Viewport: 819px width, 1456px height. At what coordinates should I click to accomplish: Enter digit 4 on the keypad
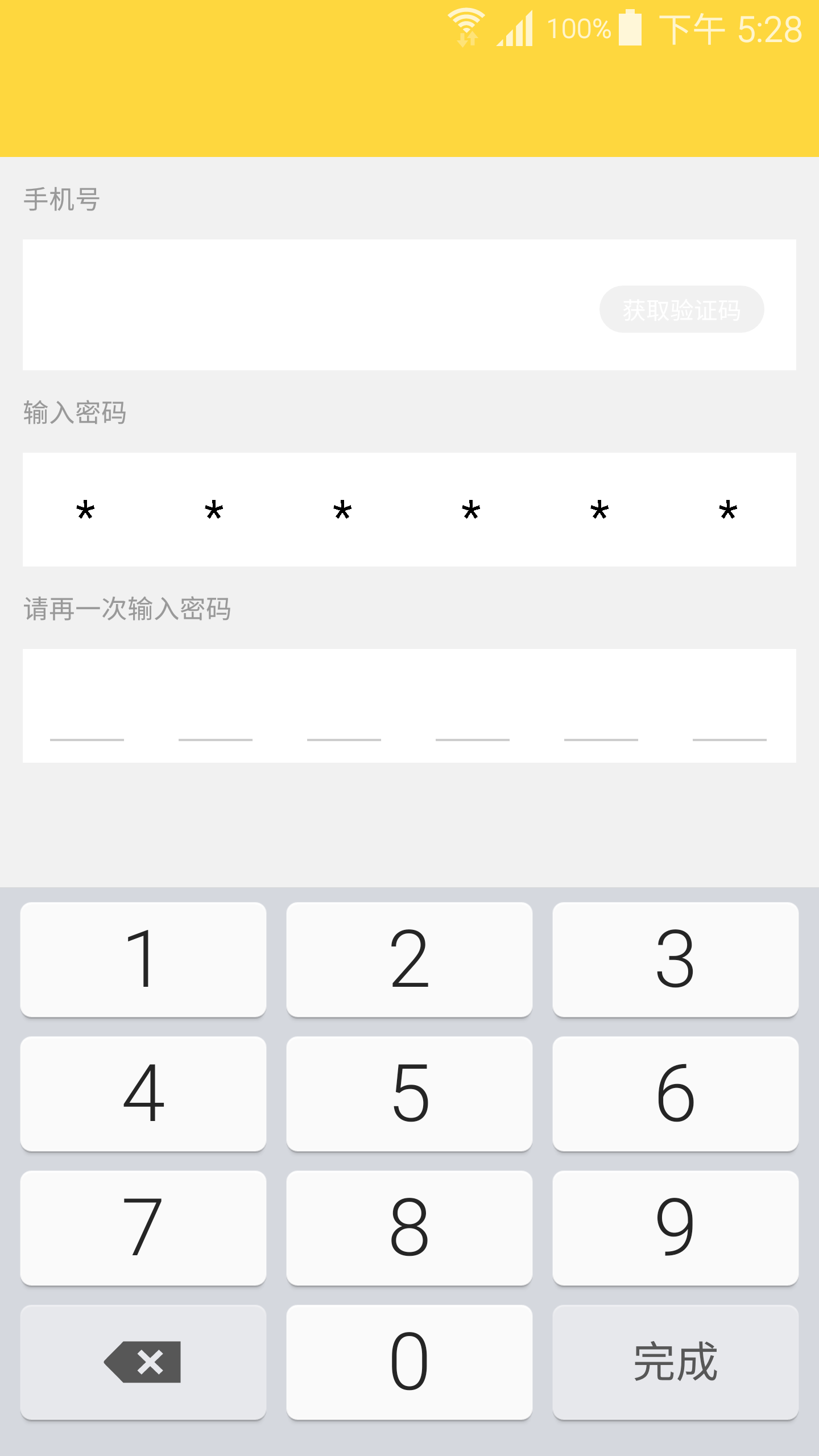pos(143,1094)
